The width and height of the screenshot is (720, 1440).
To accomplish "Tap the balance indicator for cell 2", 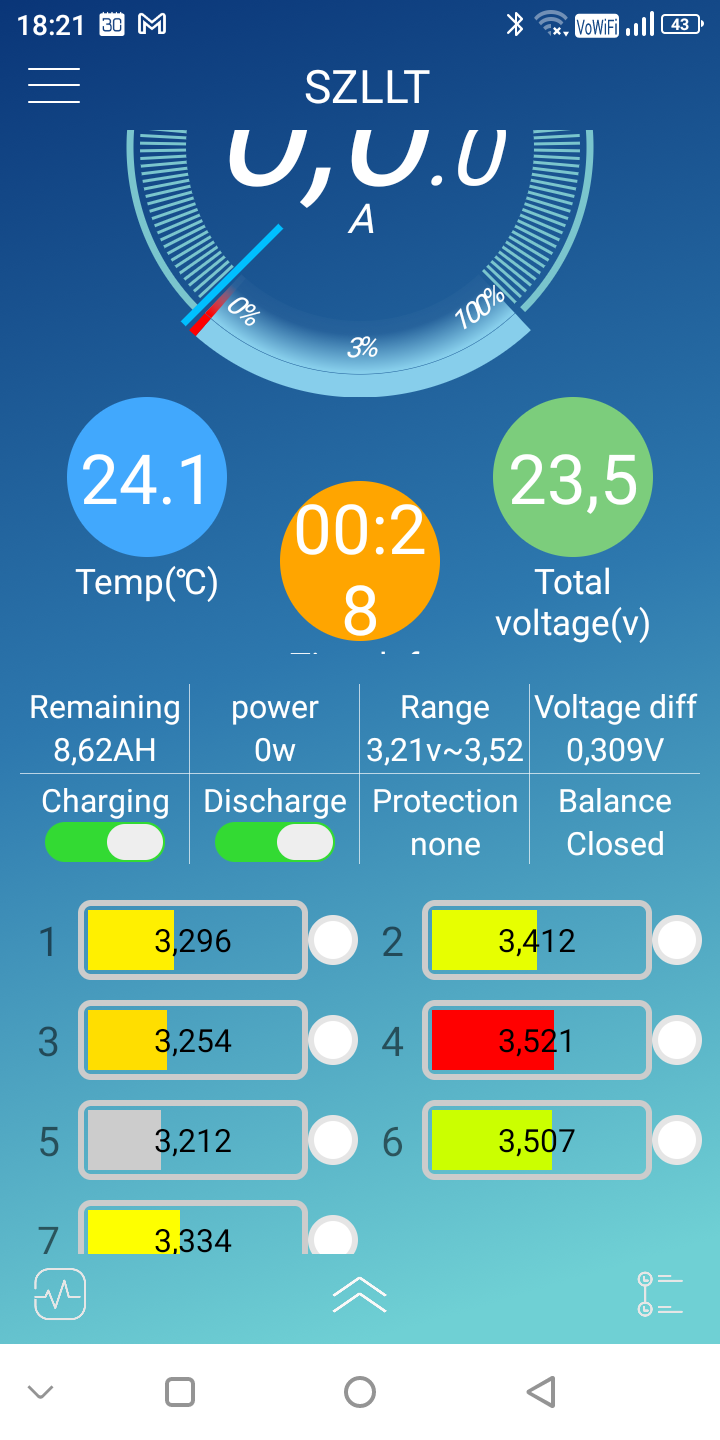I will pyautogui.click(x=677, y=940).
